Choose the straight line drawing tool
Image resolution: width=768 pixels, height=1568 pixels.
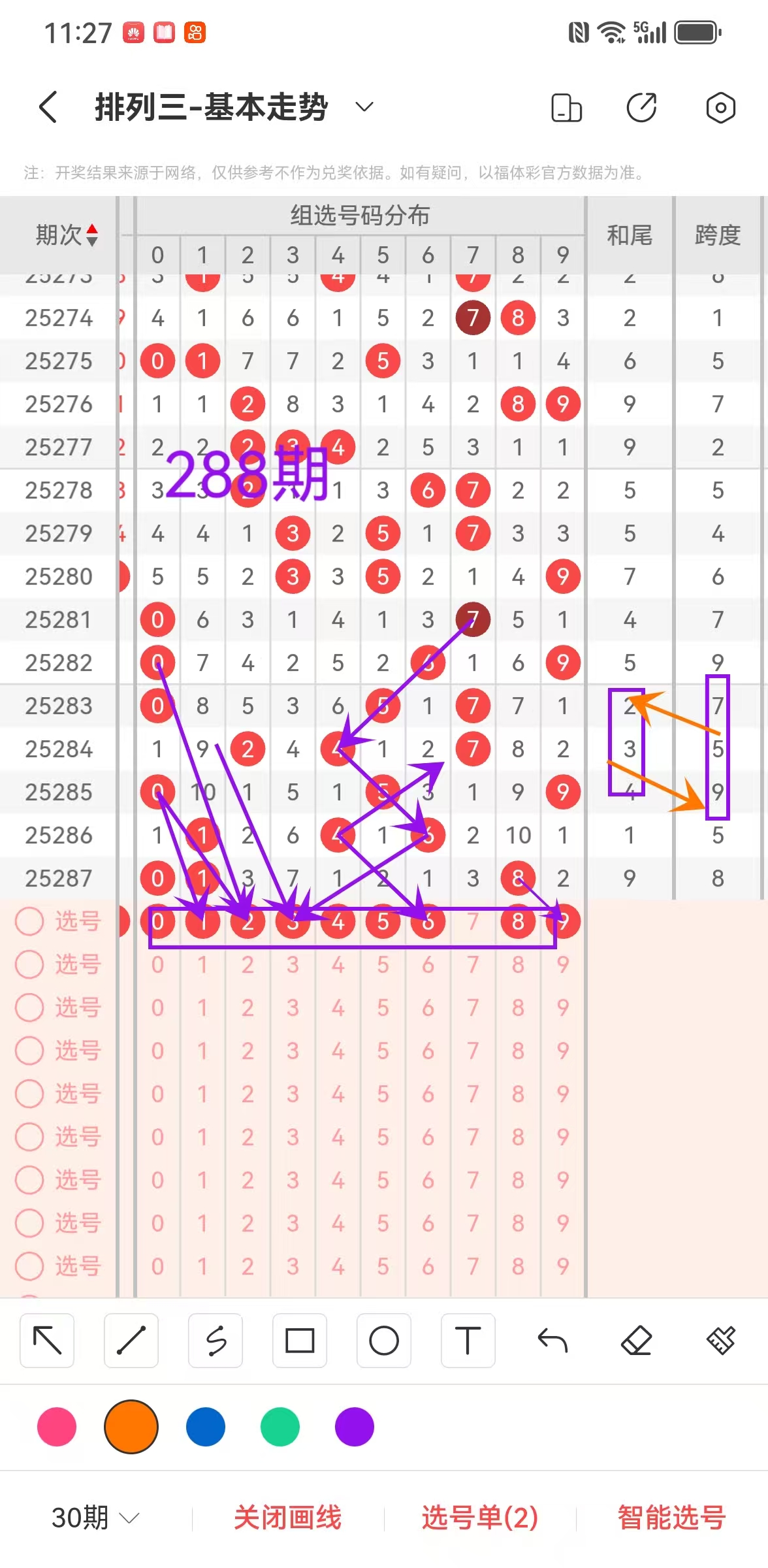click(131, 1341)
